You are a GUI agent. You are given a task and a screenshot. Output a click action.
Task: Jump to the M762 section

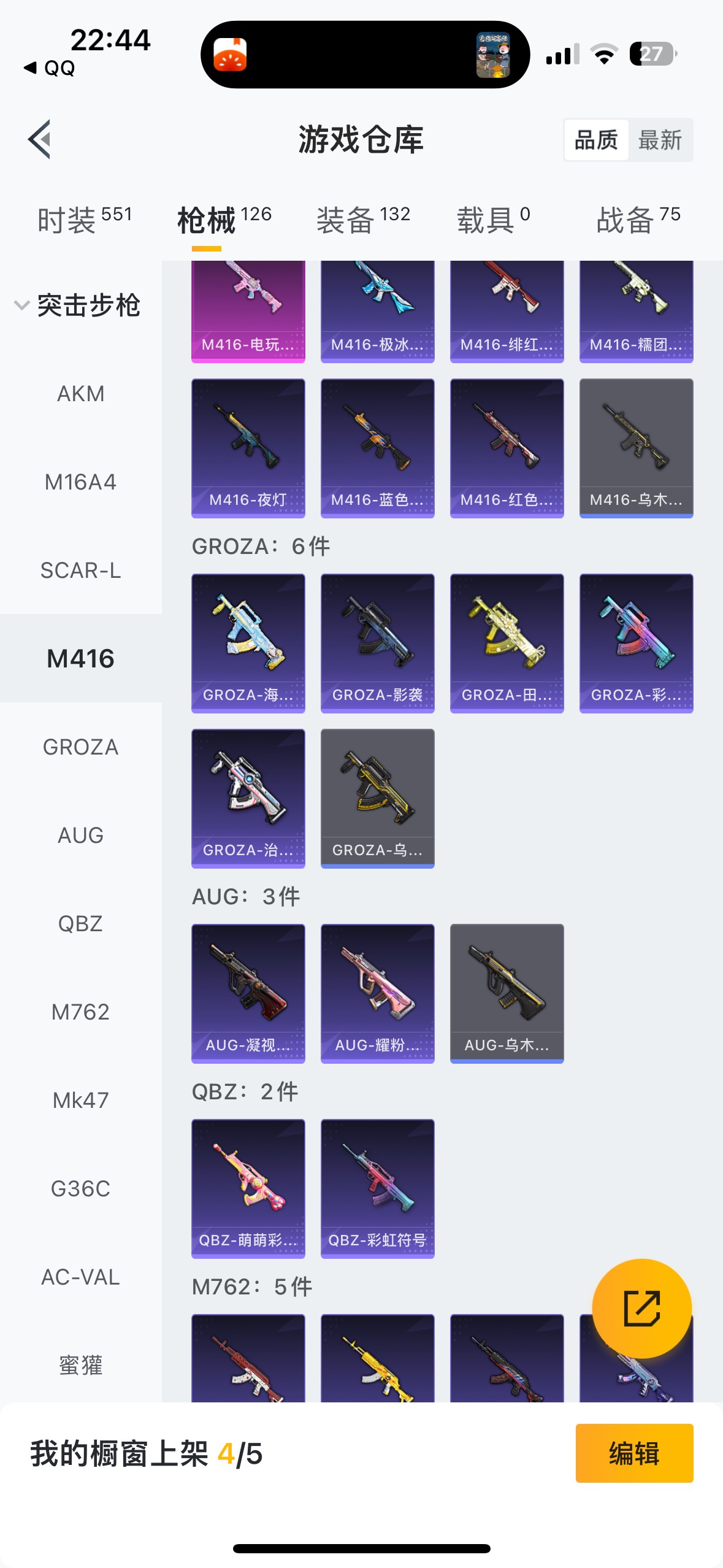pos(80,1012)
